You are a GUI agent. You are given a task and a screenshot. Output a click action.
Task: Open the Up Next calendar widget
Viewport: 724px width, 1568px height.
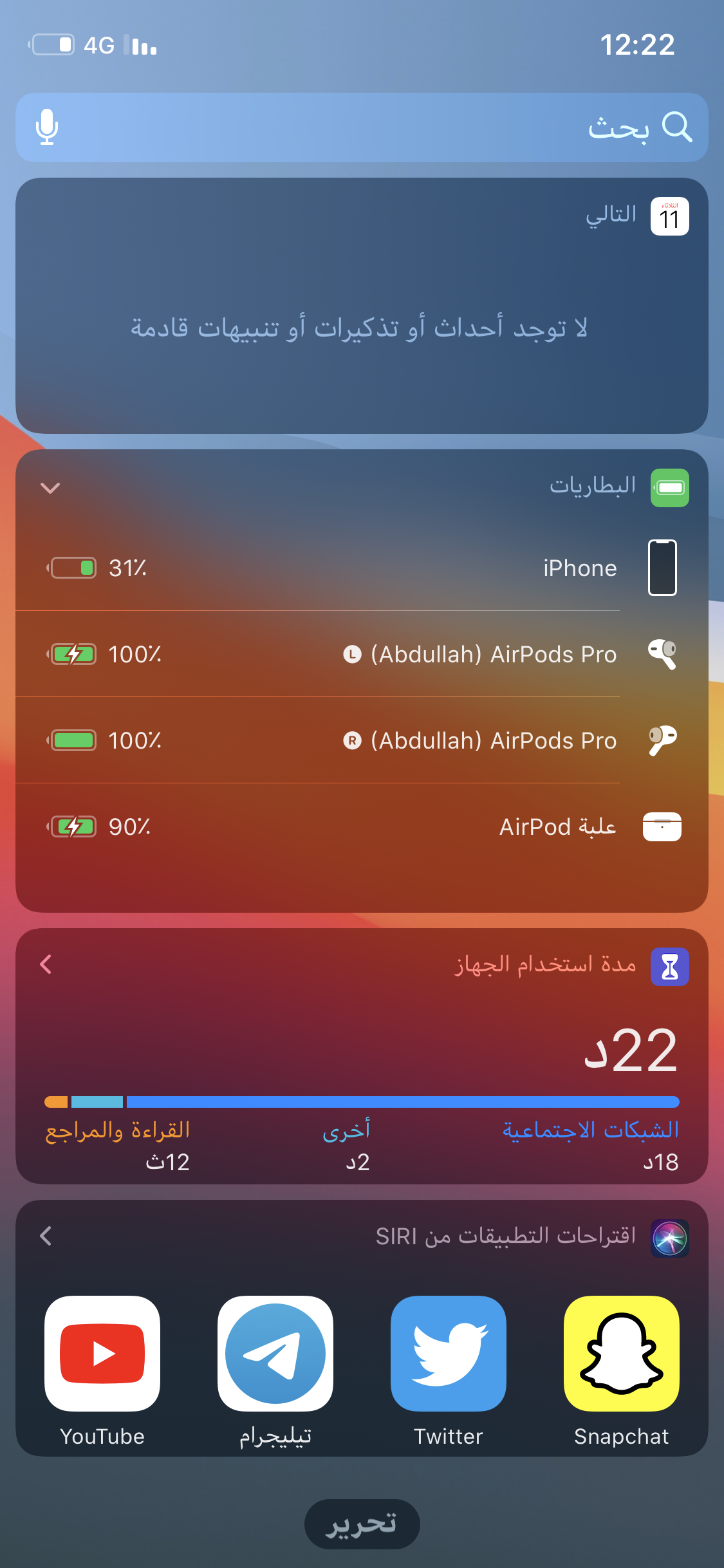[362, 306]
